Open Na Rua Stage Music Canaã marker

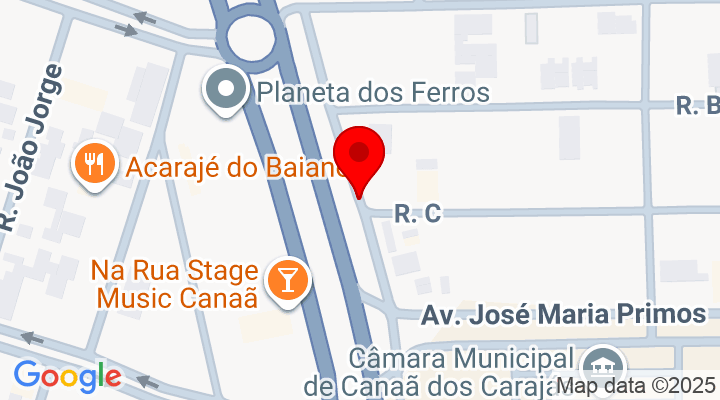point(290,279)
